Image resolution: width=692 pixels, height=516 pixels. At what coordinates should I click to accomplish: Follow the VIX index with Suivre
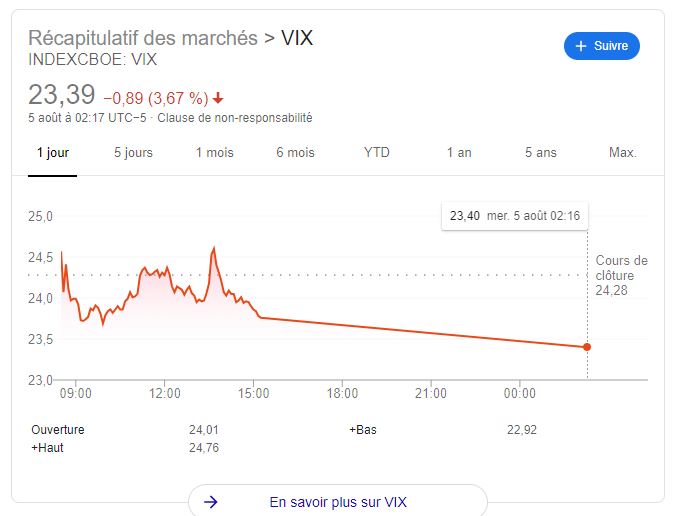click(x=602, y=46)
